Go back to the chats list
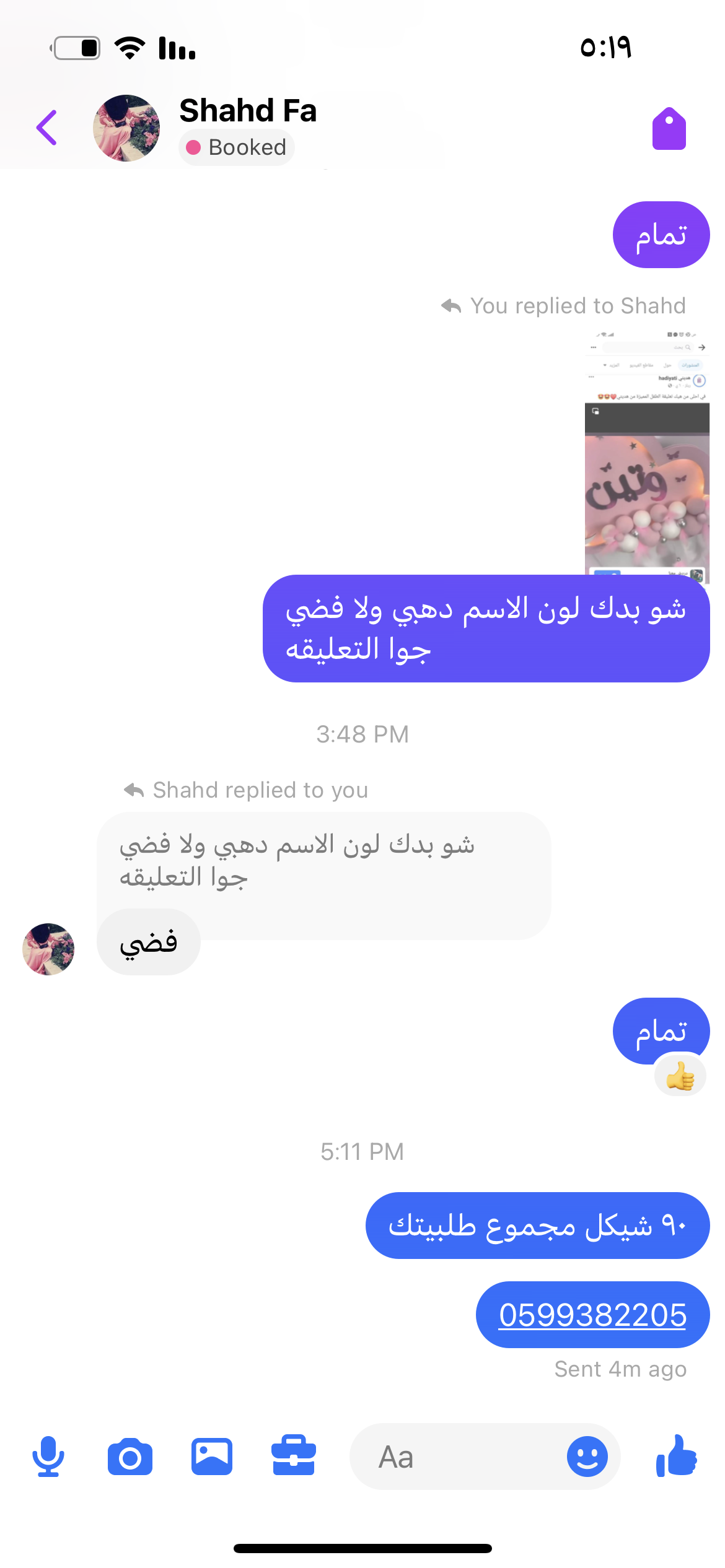725x1568 pixels. [x=47, y=128]
